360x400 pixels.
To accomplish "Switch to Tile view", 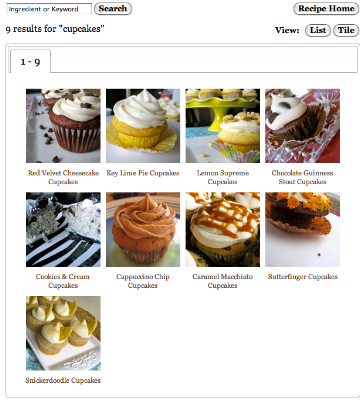I will 346,30.
